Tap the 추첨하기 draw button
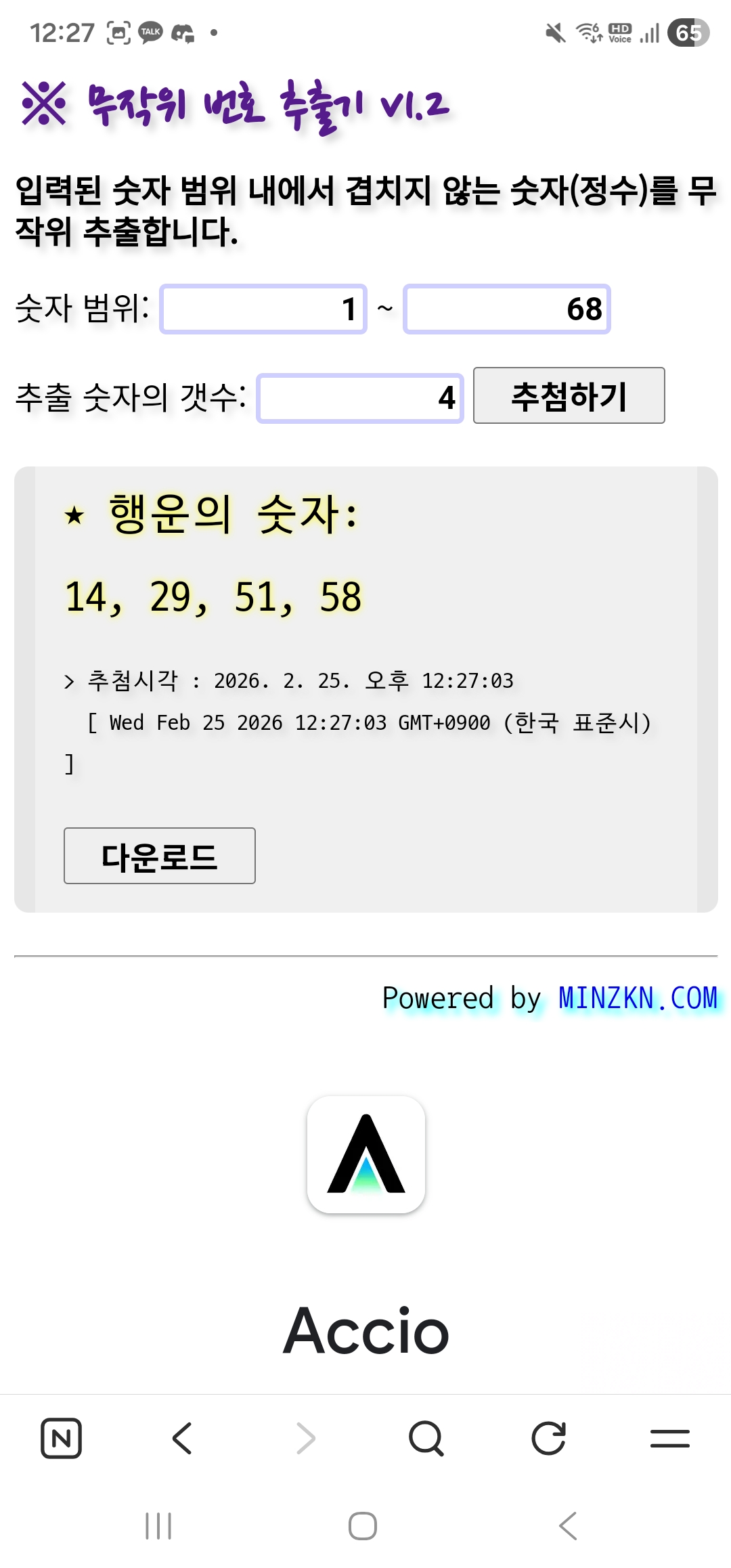The image size is (731, 1568). tap(569, 396)
